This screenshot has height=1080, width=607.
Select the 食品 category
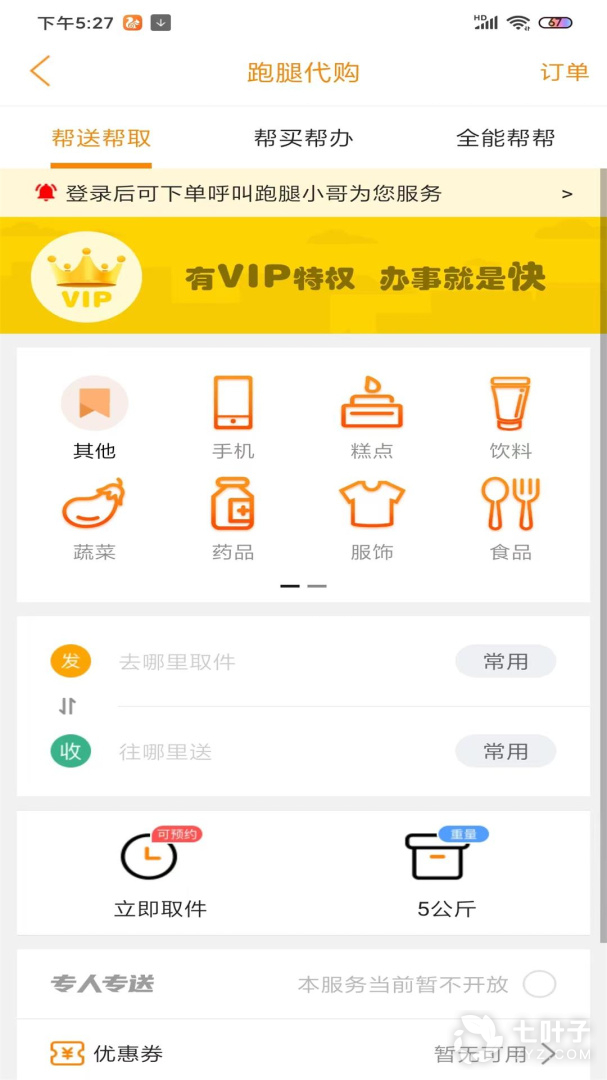pos(510,517)
